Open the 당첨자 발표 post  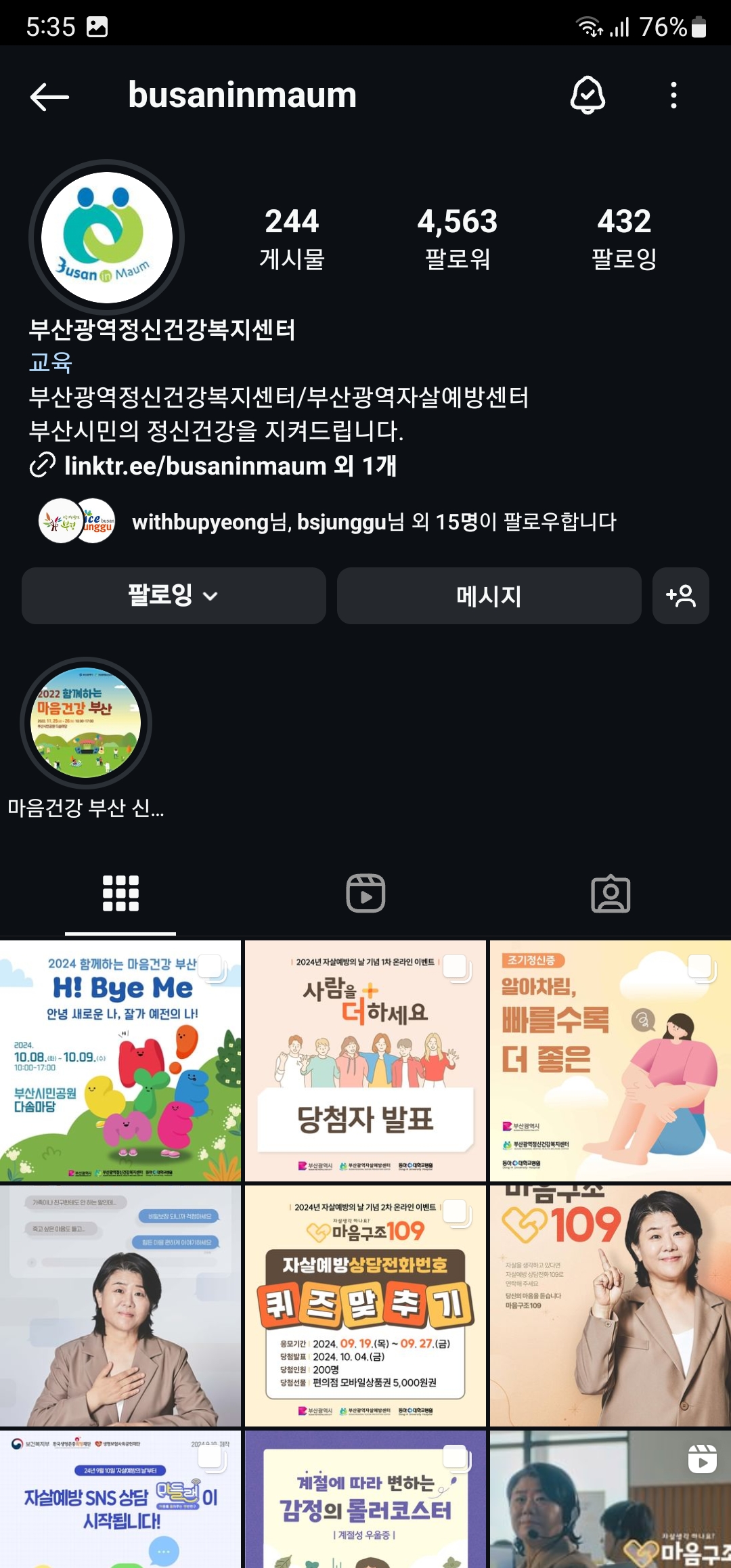365,1061
